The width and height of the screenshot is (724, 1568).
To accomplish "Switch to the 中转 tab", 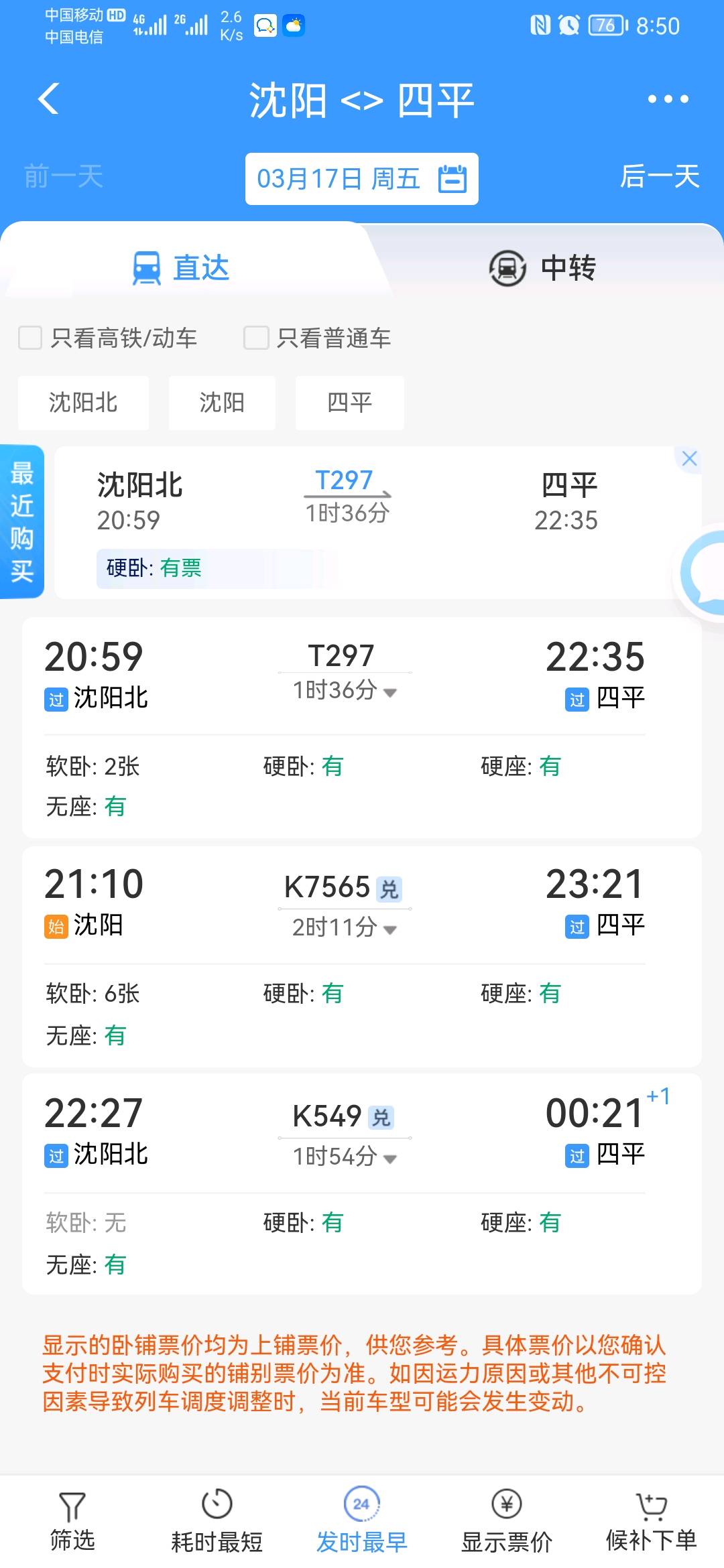I will [x=543, y=268].
